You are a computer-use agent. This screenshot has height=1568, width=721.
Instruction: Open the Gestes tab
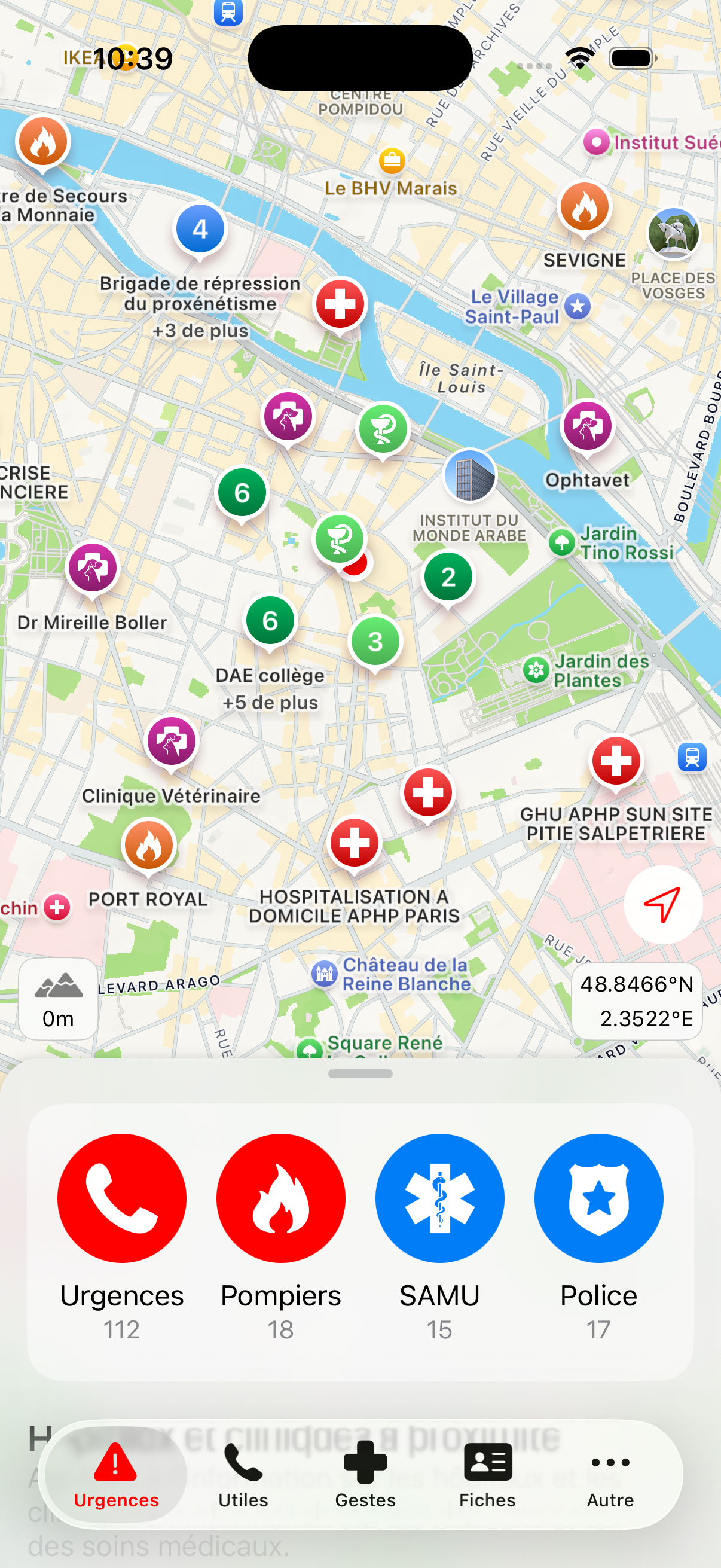click(365, 1474)
